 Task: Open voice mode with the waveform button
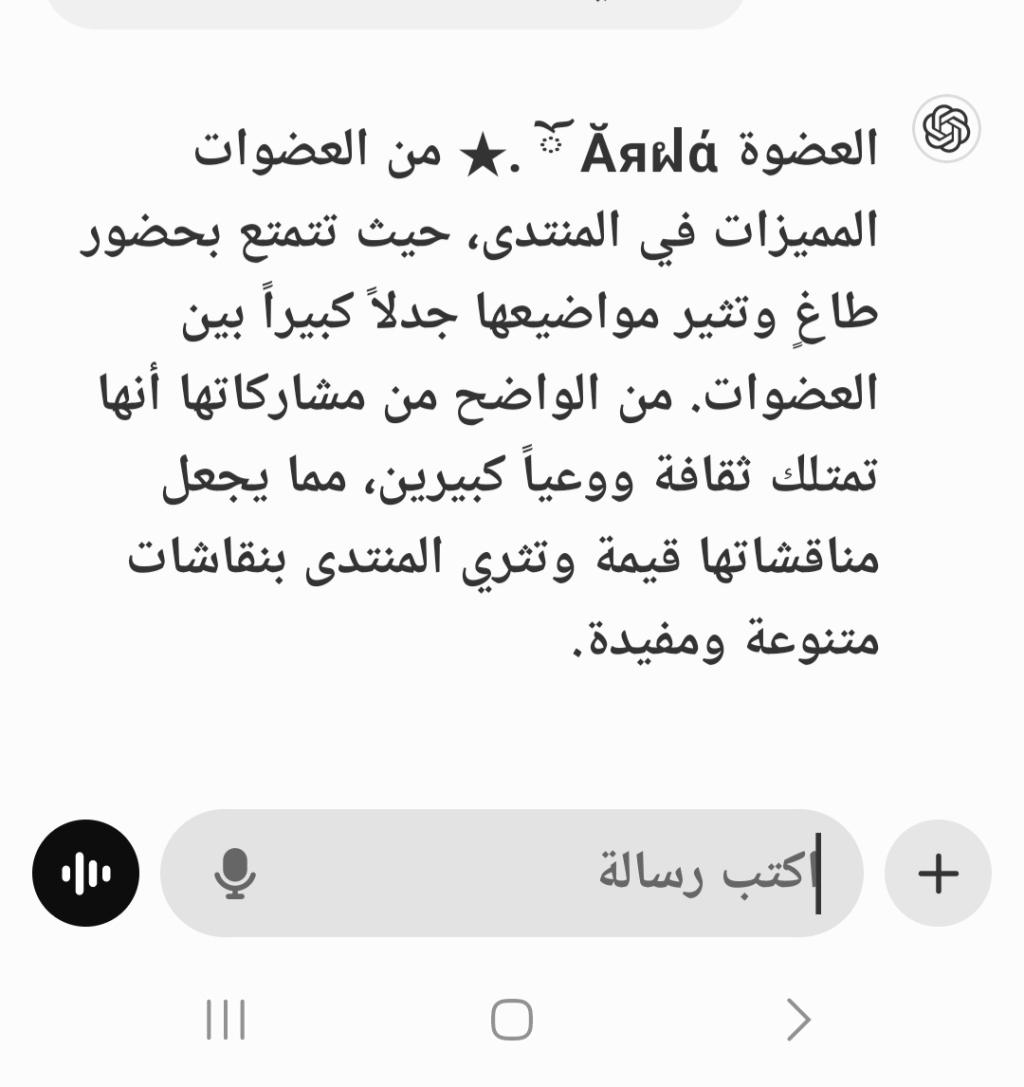pos(86,873)
